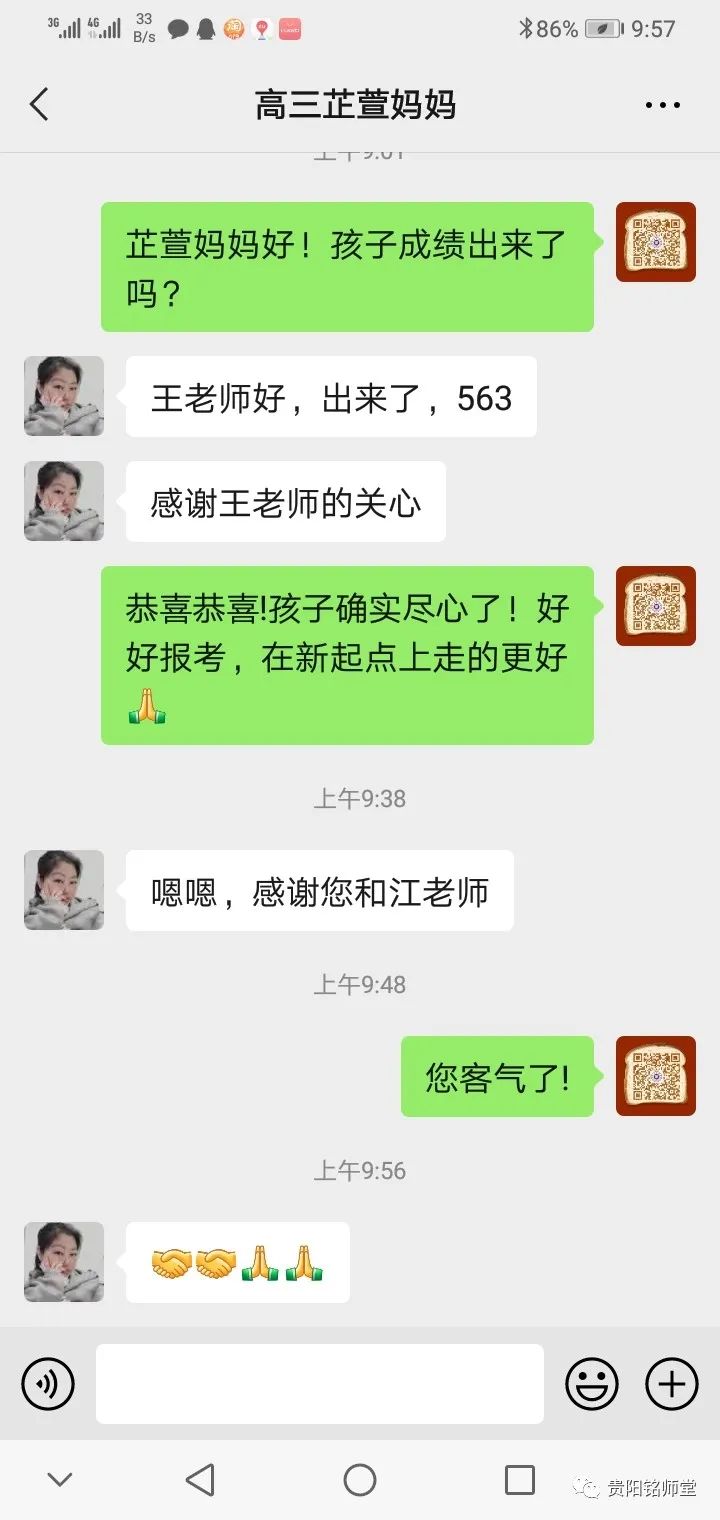Open the chat info overflow menu
The height and width of the screenshot is (1520, 720).
[x=662, y=105]
